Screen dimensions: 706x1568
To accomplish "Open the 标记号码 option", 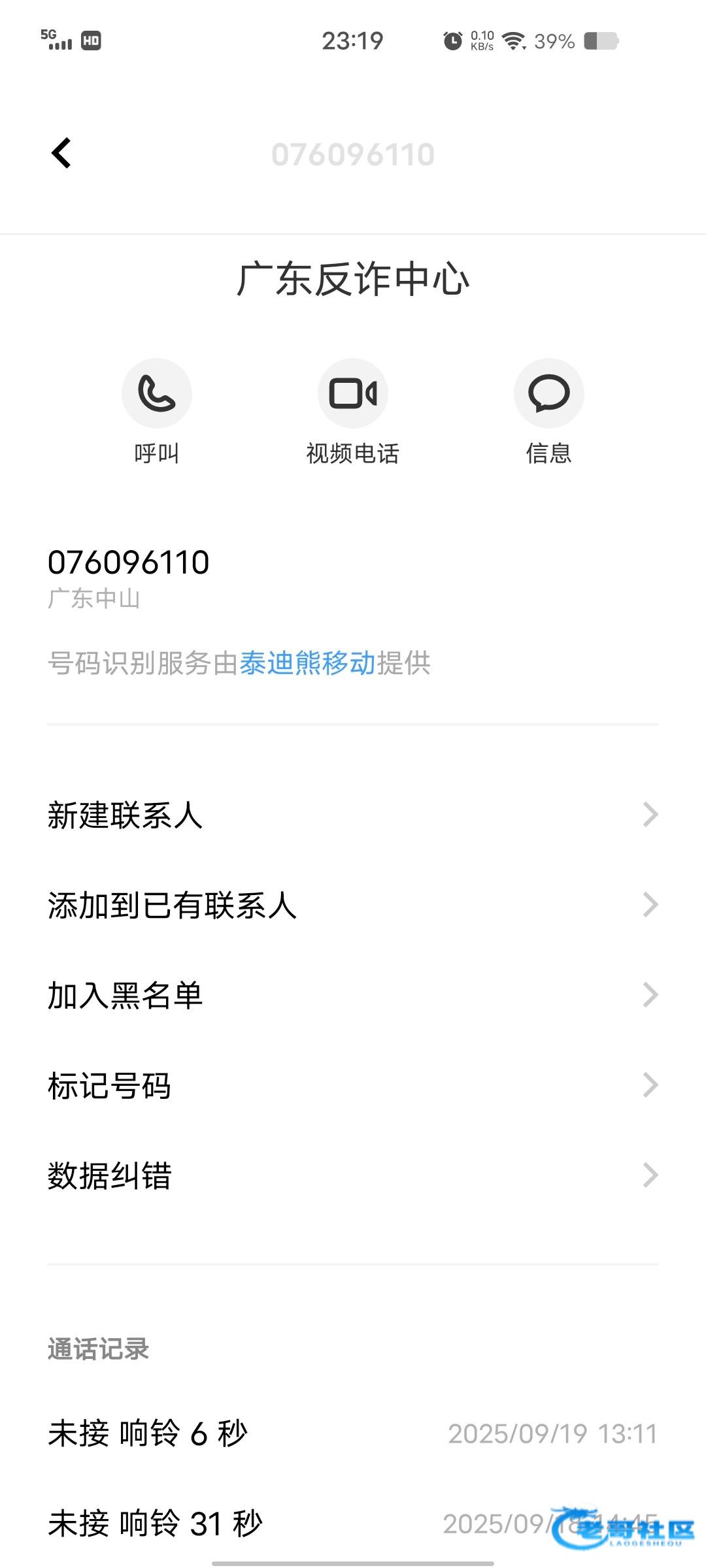I will click(x=353, y=1085).
